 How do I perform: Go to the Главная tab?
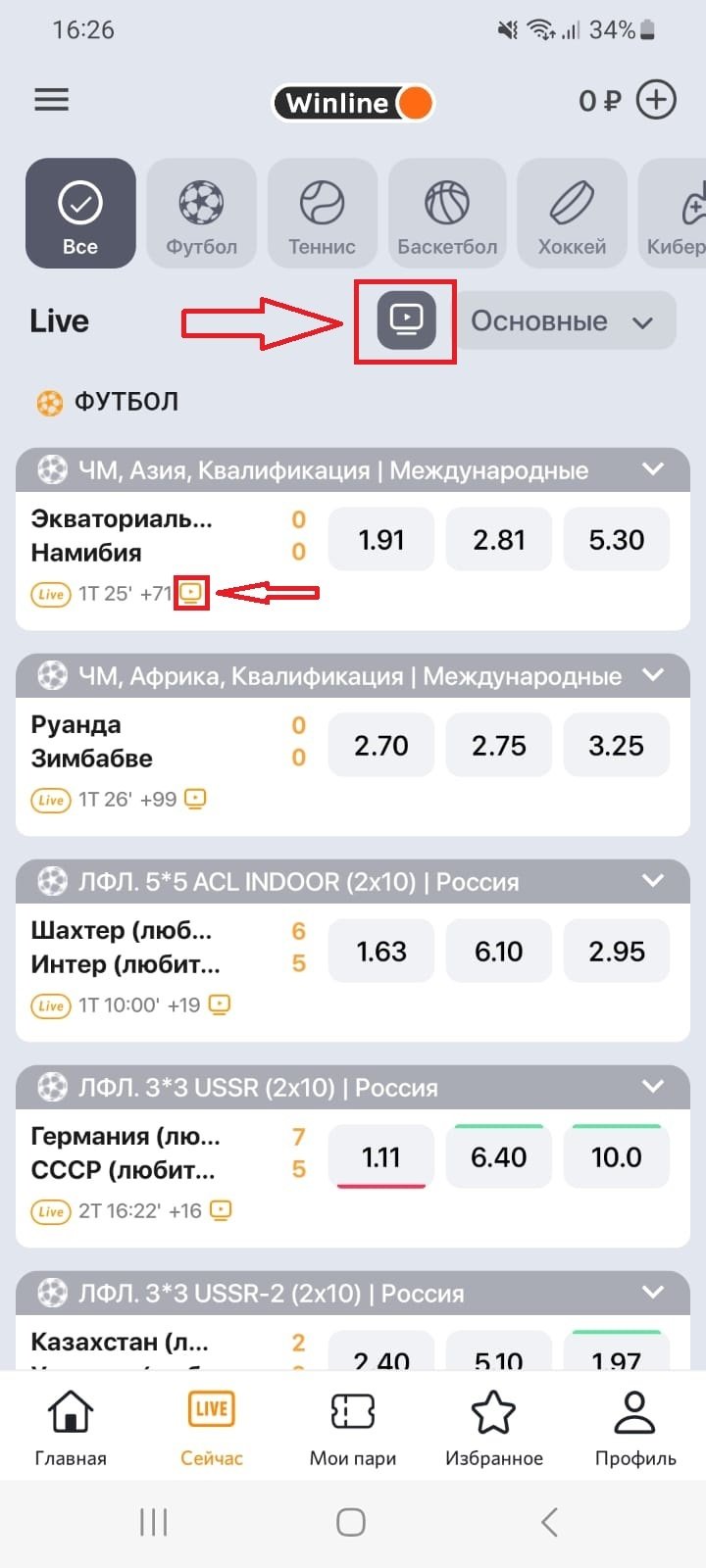(x=71, y=1428)
